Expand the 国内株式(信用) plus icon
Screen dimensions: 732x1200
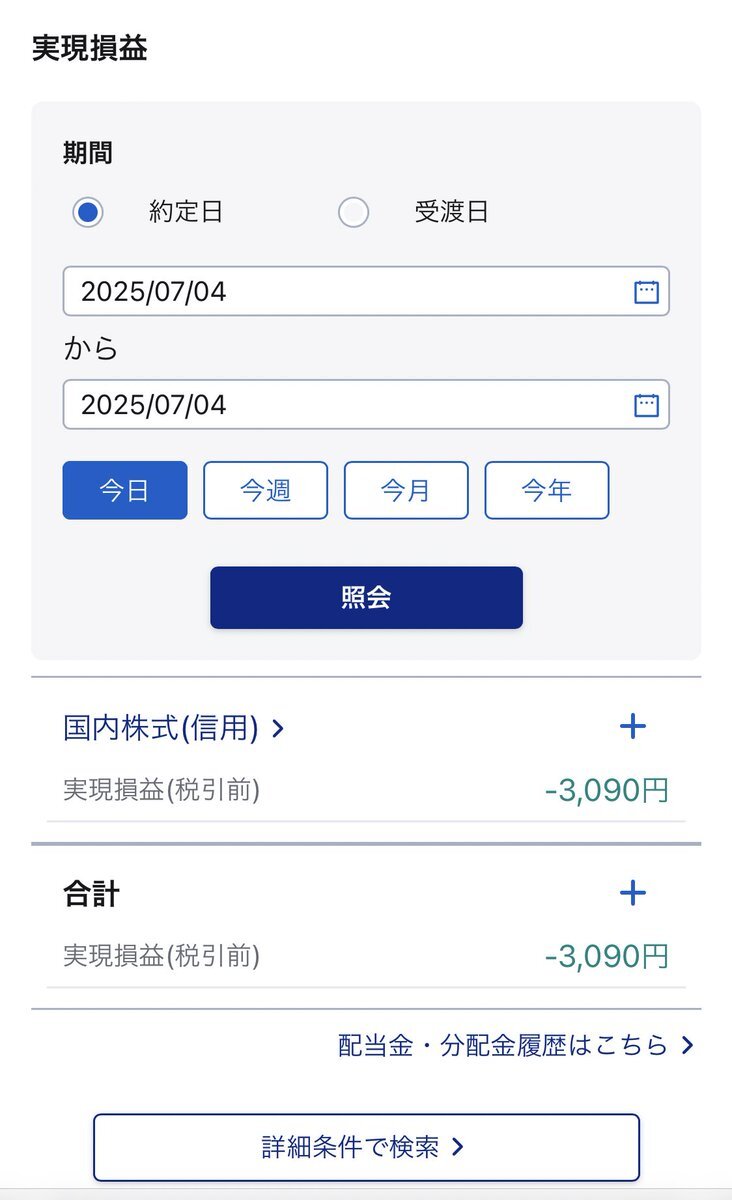click(633, 727)
